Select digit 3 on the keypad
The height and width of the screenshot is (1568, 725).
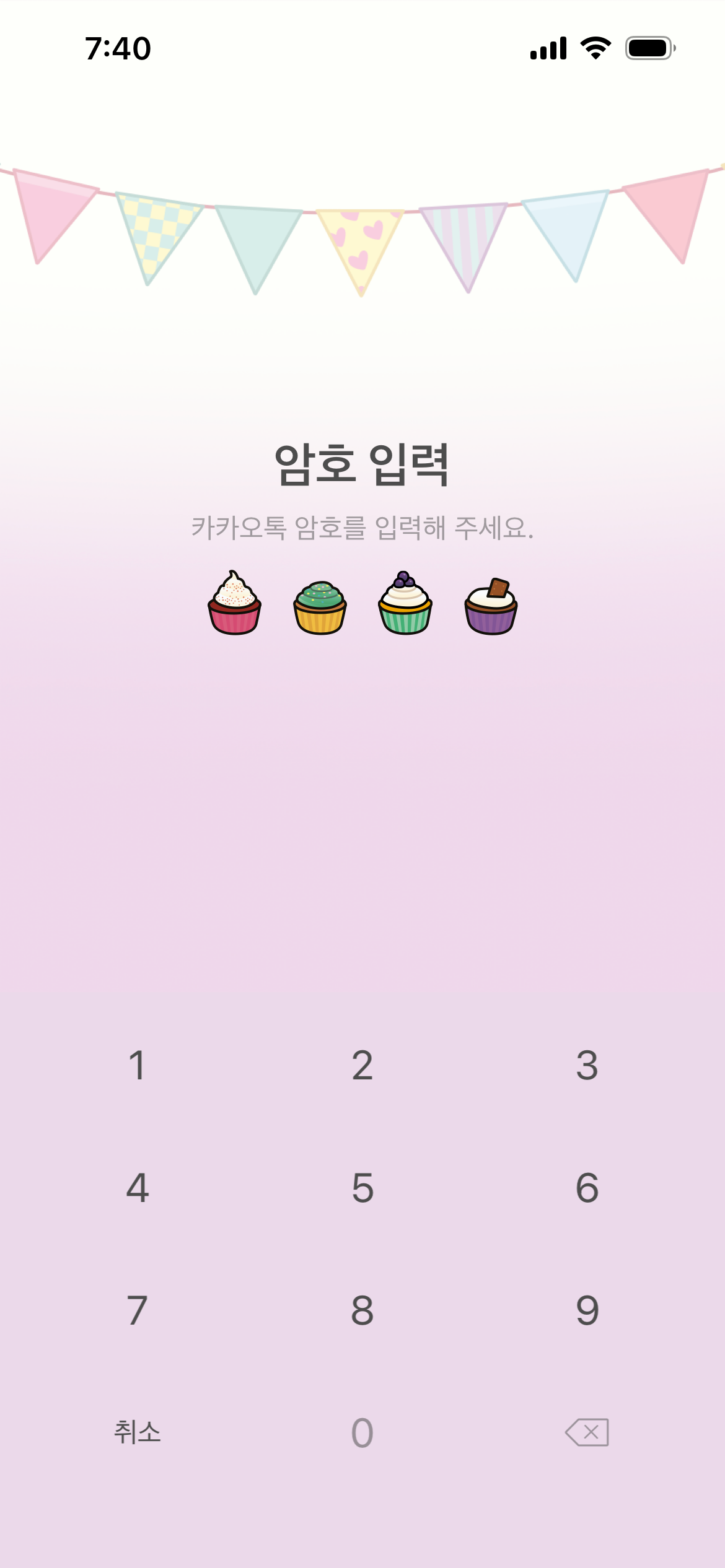click(x=587, y=1065)
